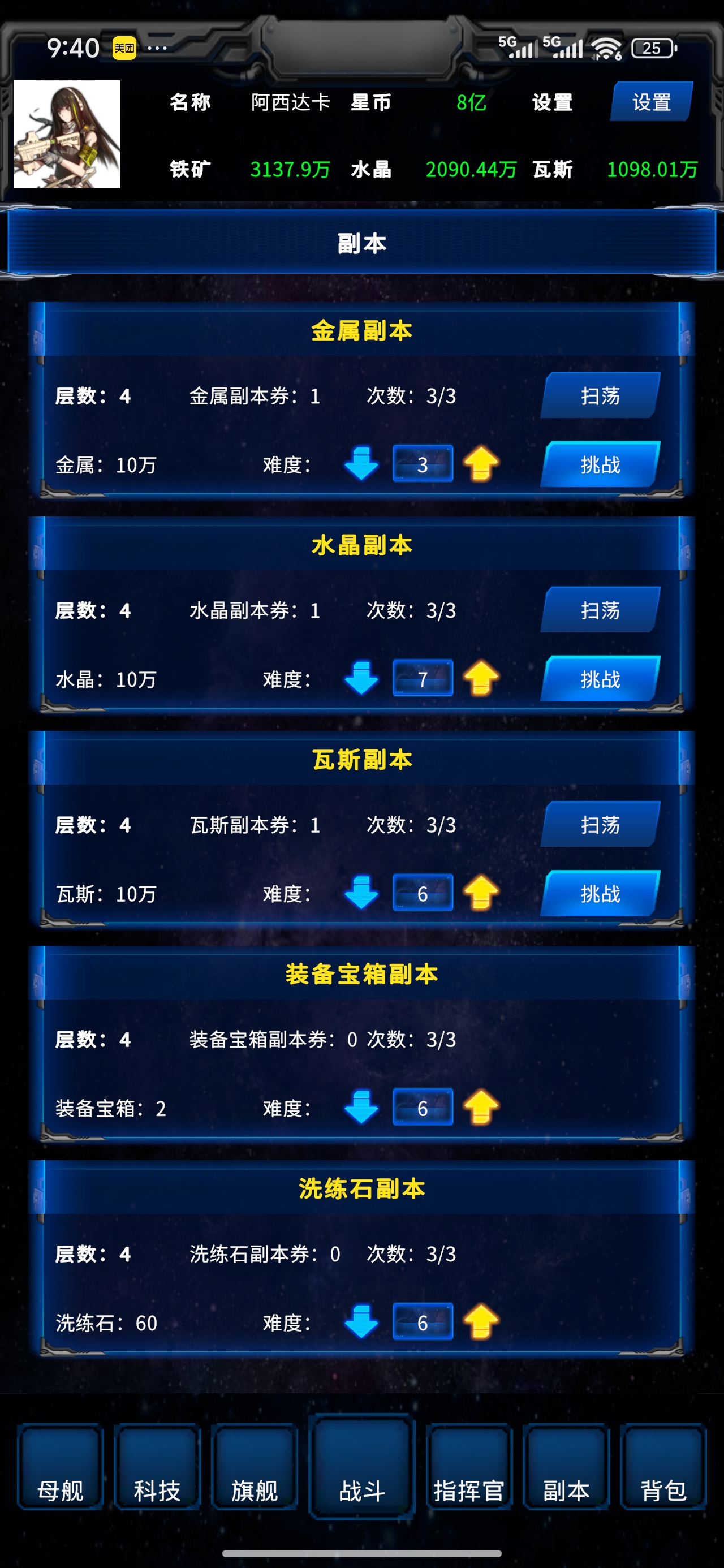Lower the 水晶副本 difficulty with down arrow
This screenshot has width=724, height=1568.
tap(361, 678)
